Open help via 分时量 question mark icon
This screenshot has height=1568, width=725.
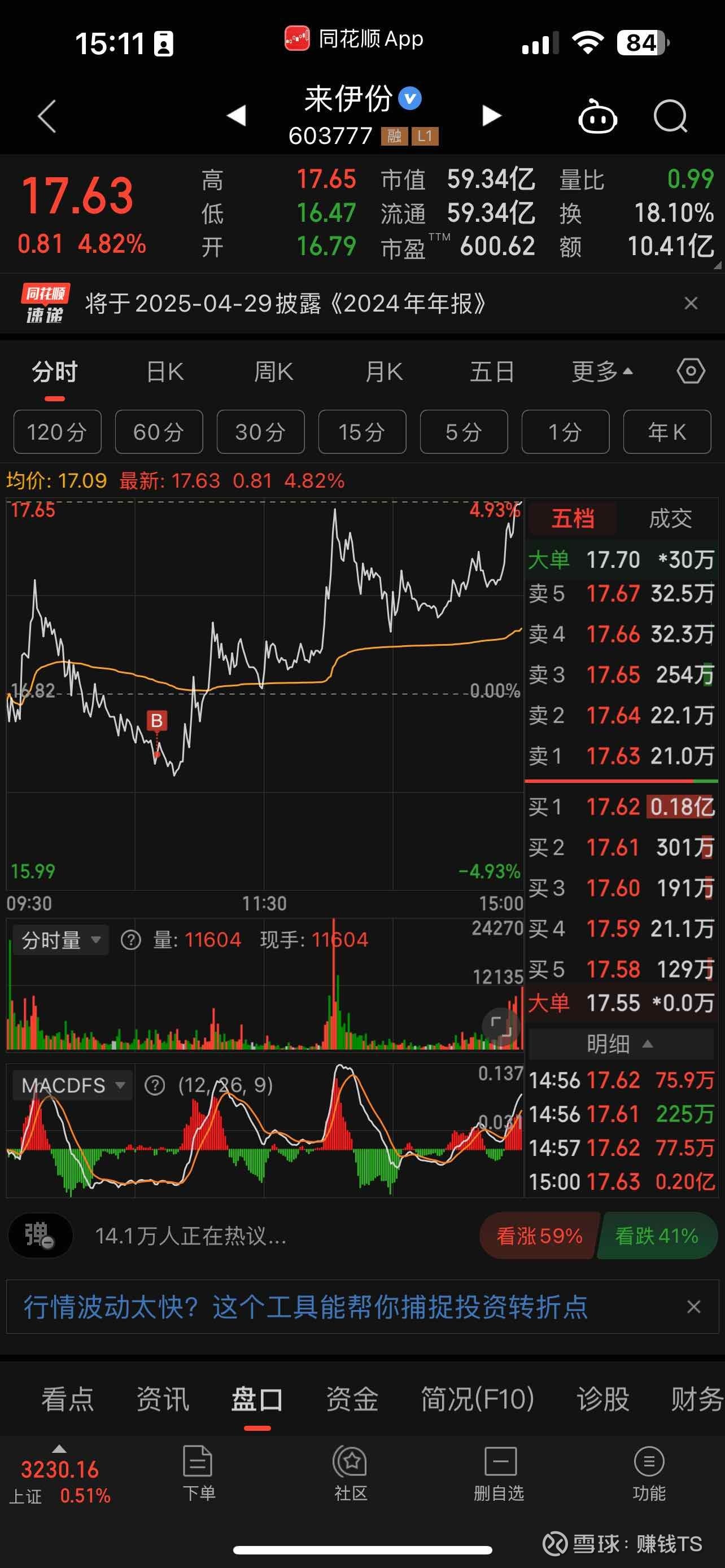pyautogui.click(x=130, y=939)
